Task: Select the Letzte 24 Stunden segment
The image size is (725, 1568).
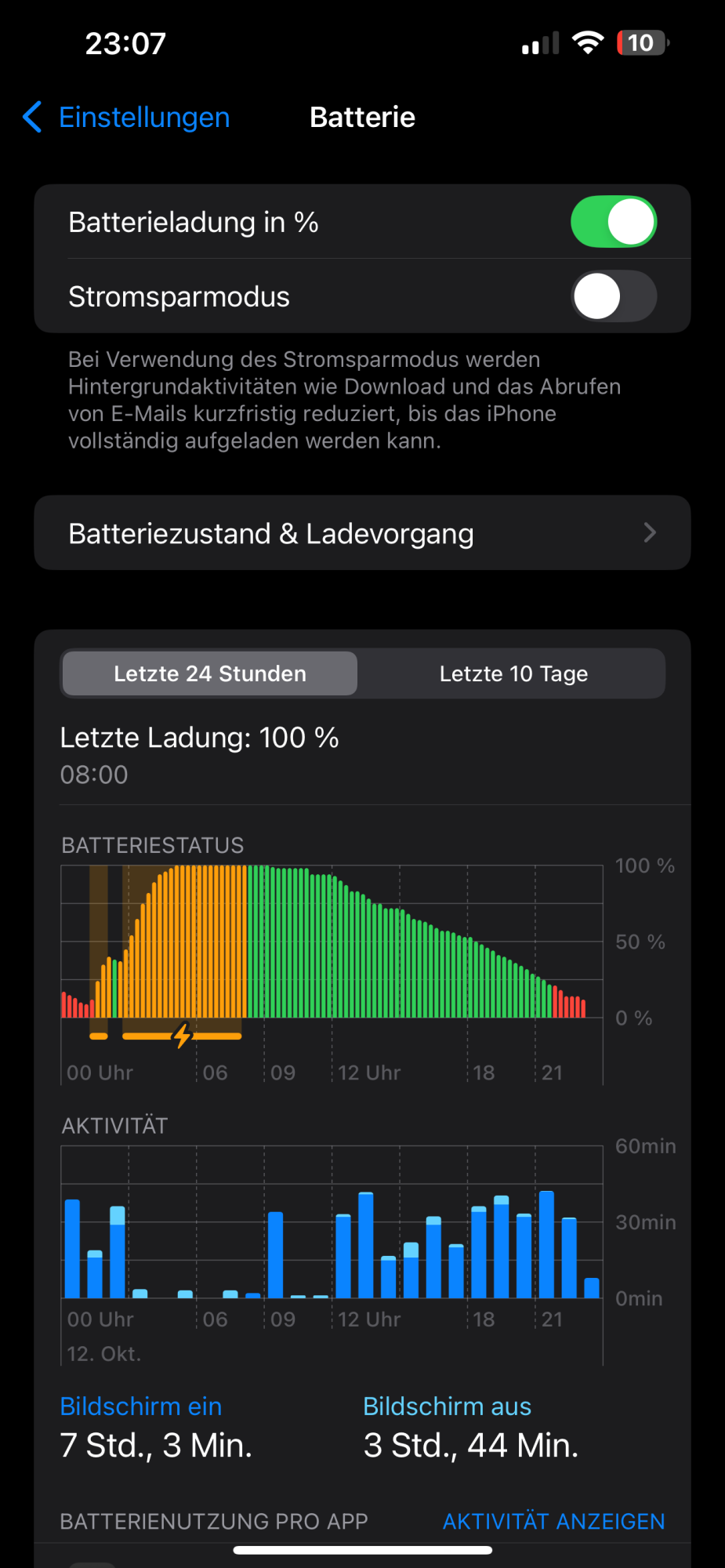Action: (x=210, y=673)
